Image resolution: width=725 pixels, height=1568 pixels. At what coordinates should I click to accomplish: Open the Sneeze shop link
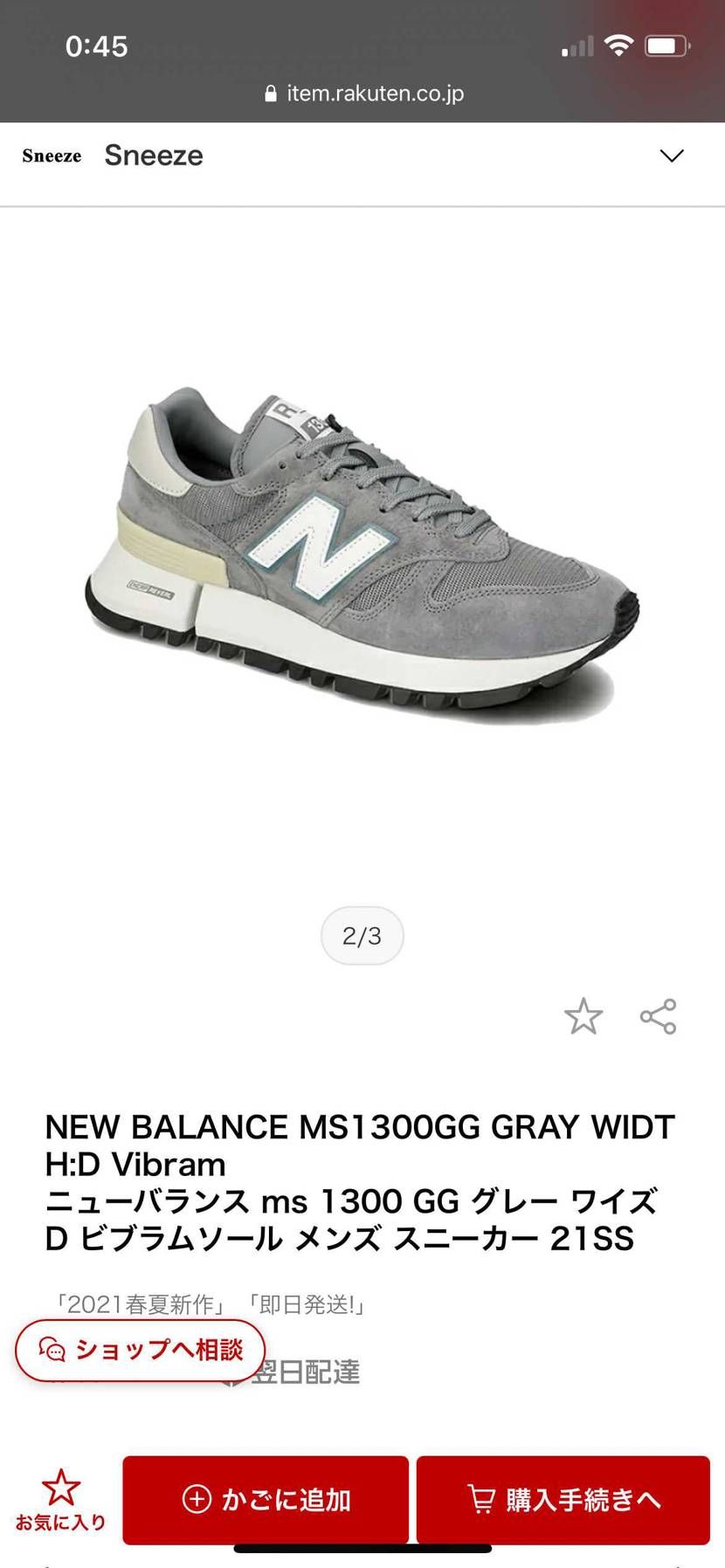coord(153,155)
